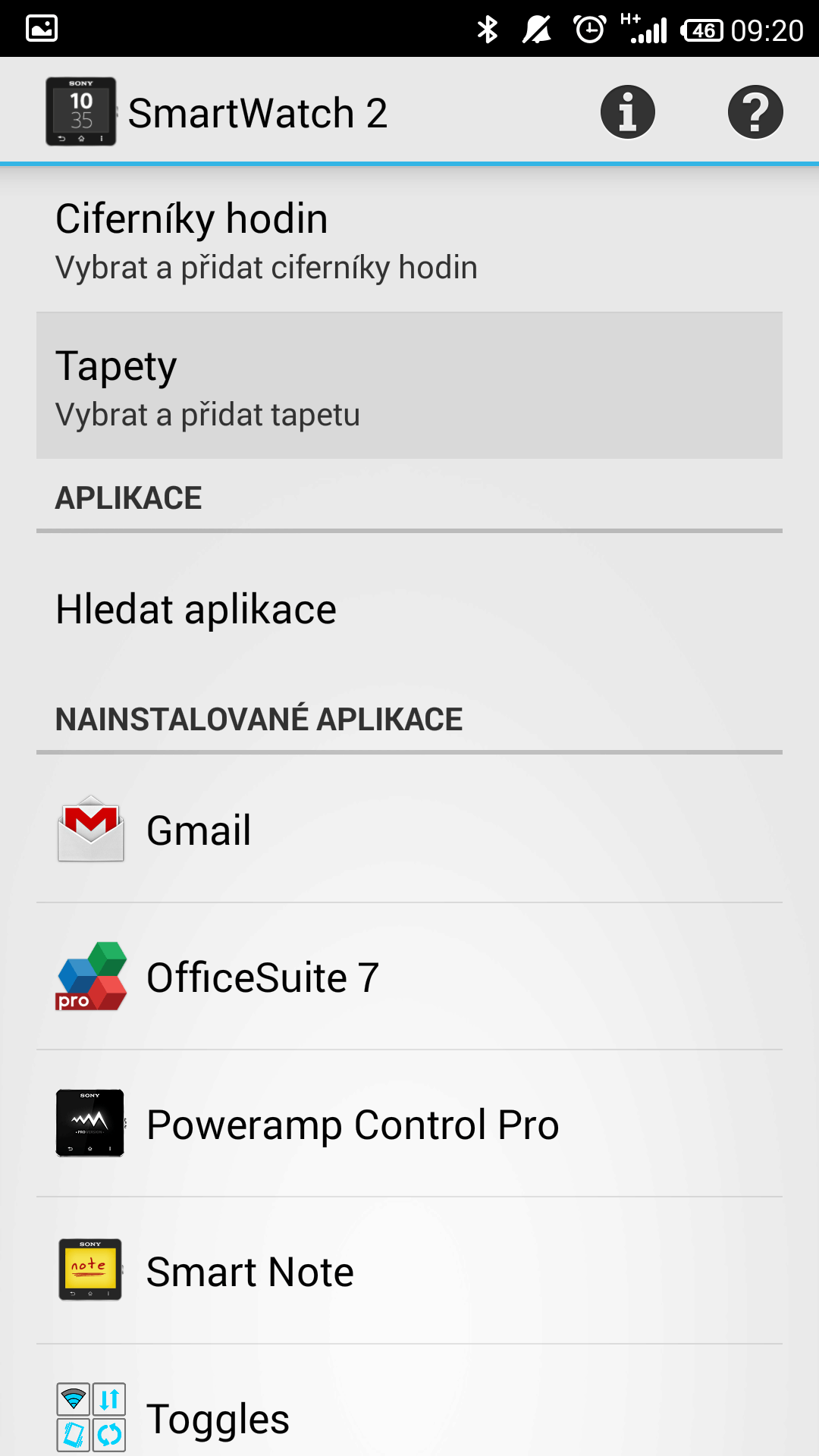Open the help question mark icon

click(755, 112)
